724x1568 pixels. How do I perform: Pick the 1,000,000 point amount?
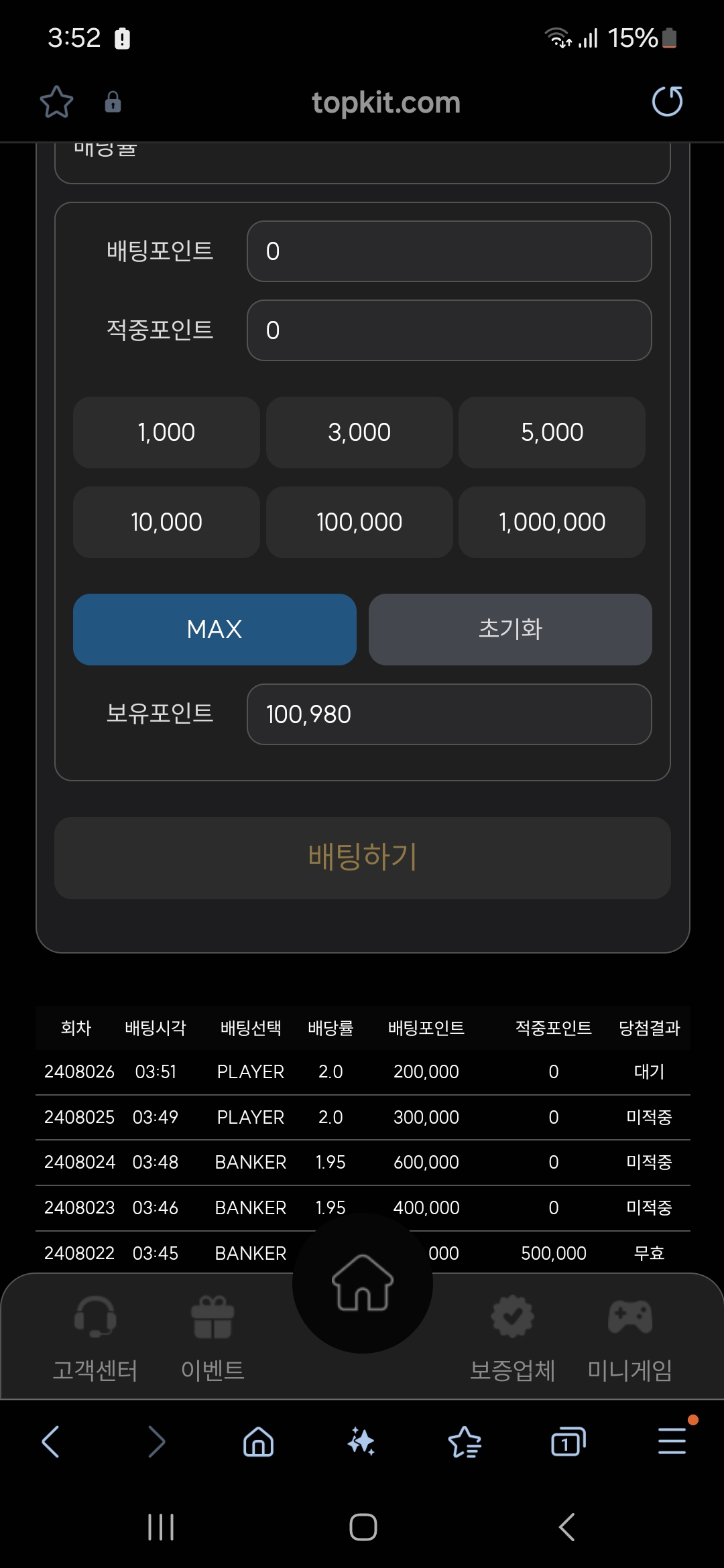(x=552, y=522)
